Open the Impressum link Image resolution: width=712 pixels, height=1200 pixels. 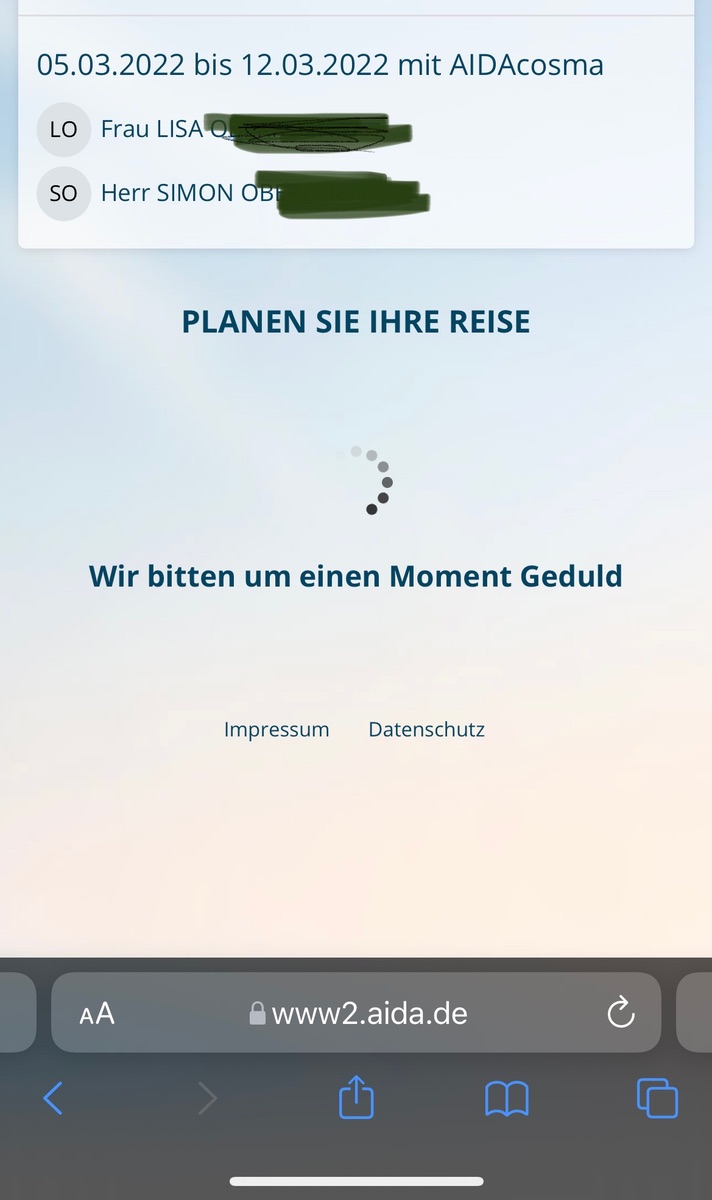pos(276,729)
